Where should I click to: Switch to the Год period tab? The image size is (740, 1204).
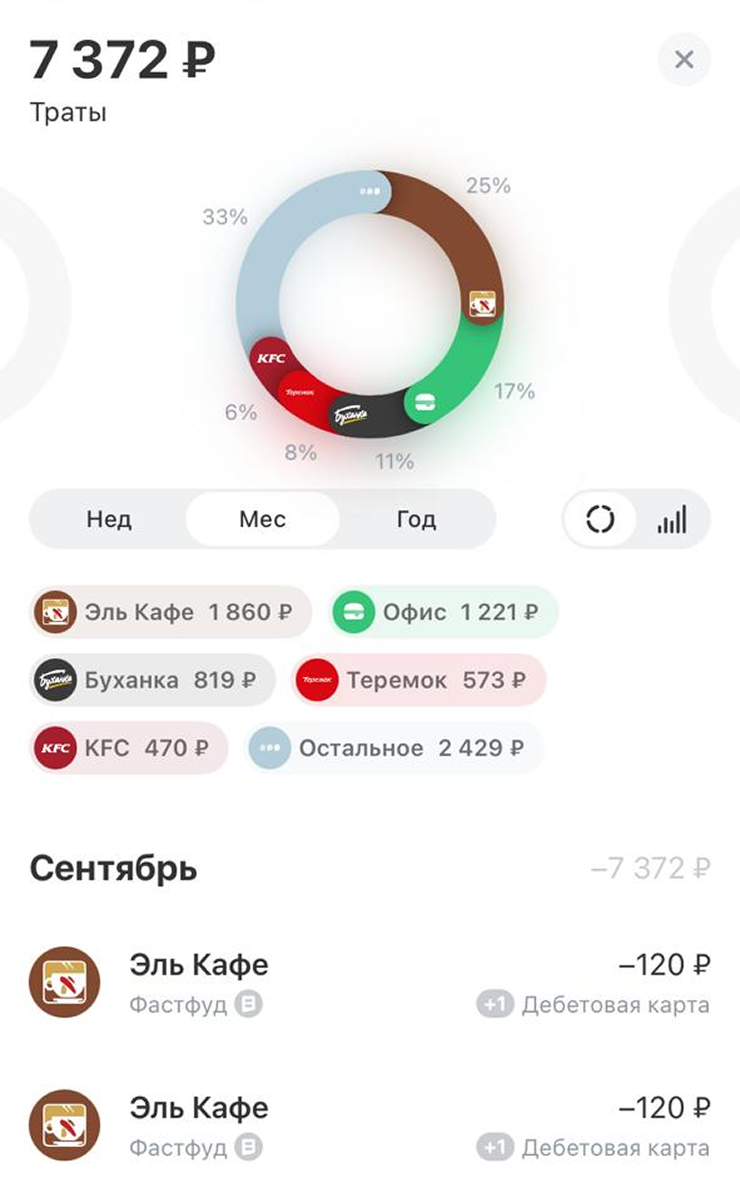click(416, 520)
